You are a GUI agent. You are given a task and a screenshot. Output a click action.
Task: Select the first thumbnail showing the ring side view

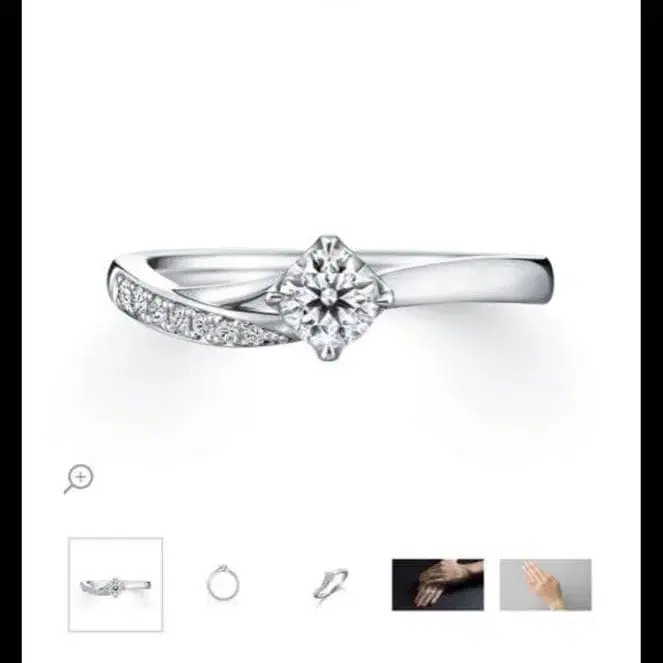(115, 585)
